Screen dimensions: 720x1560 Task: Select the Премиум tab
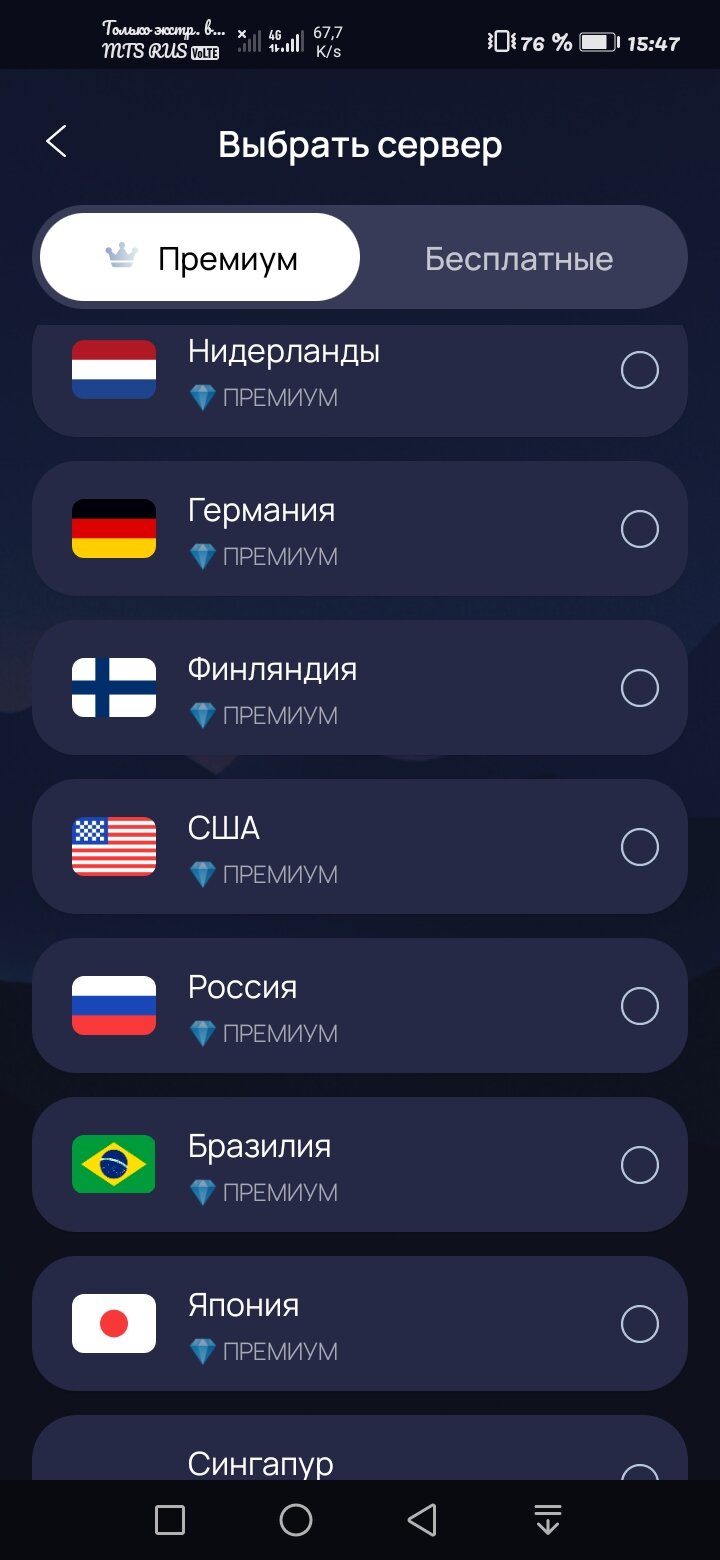pyautogui.click(x=200, y=259)
